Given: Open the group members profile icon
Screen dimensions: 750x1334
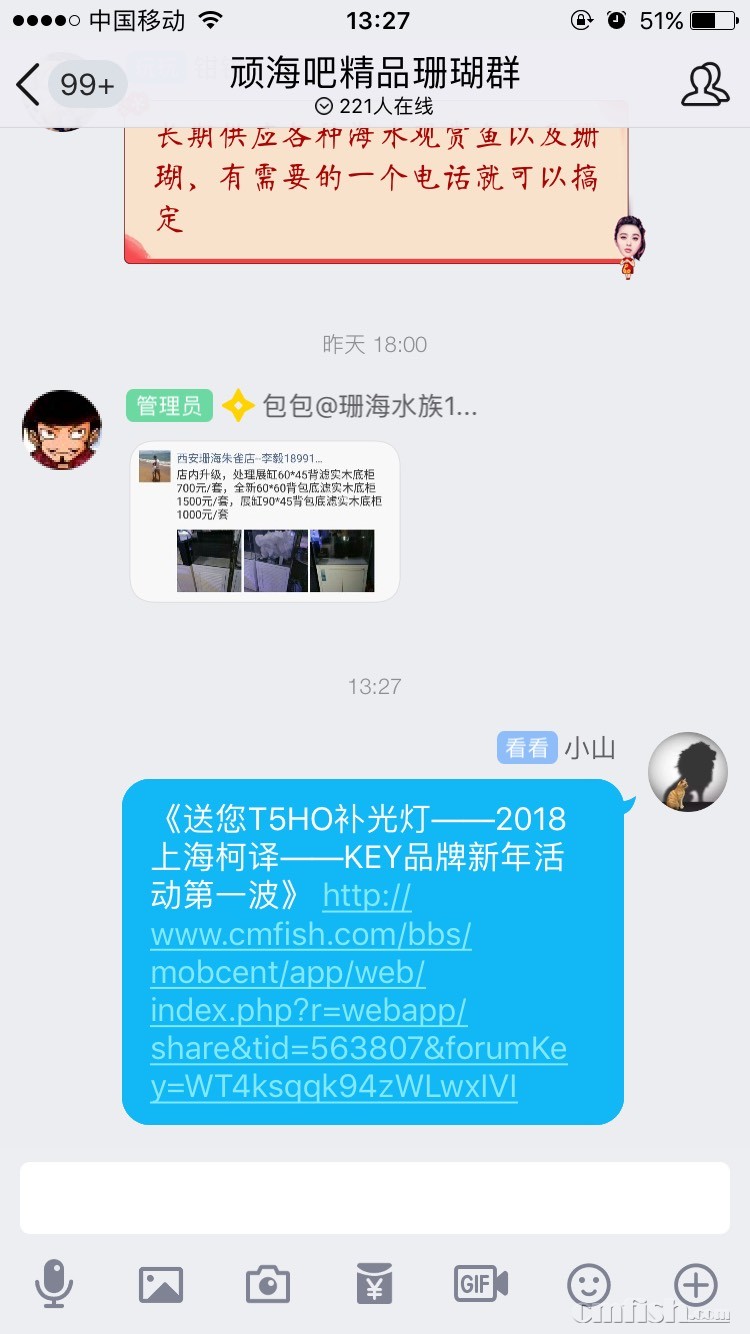Looking at the screenshot, I should point(705,85).
